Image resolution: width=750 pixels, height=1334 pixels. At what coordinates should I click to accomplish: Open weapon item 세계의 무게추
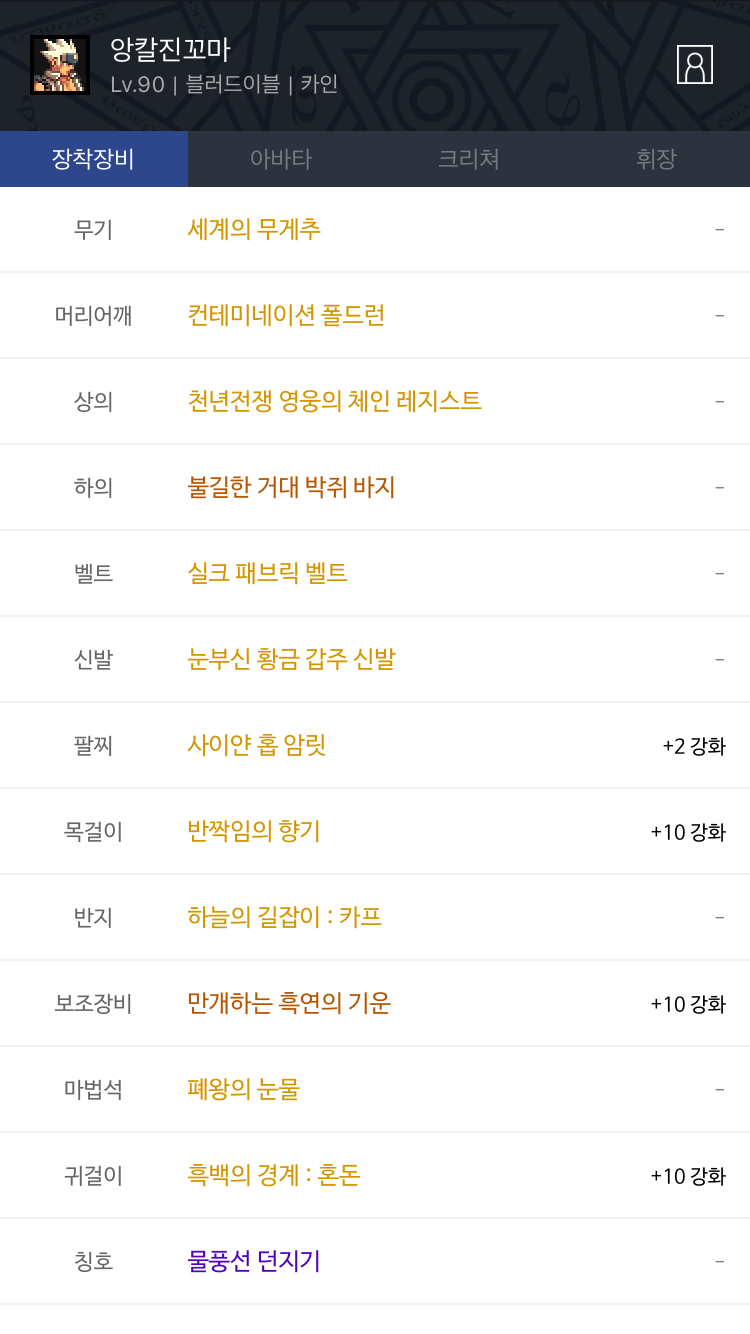click(254, 229)
